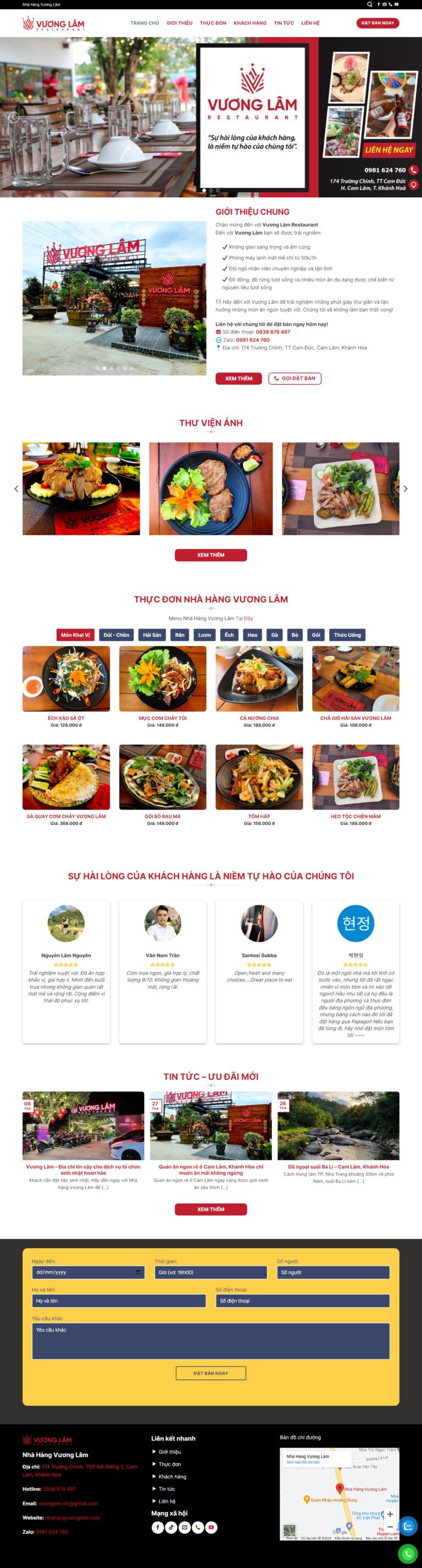This screenshot has height=1568, width=422.
Task: Tap the Đặt Bàn Ngay header button
Action: point(377,23)
